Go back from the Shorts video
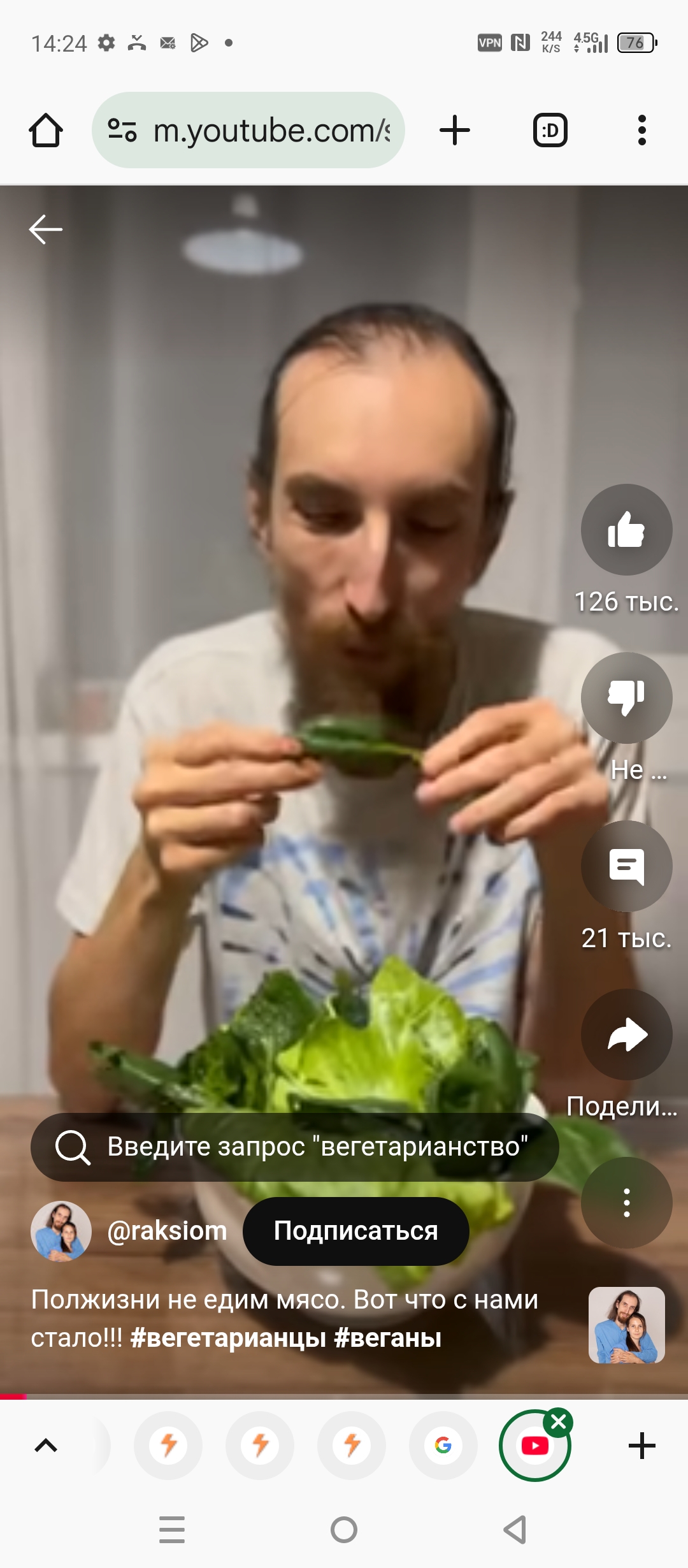Viewport: 688px width, 1568px height. [46, 229]
